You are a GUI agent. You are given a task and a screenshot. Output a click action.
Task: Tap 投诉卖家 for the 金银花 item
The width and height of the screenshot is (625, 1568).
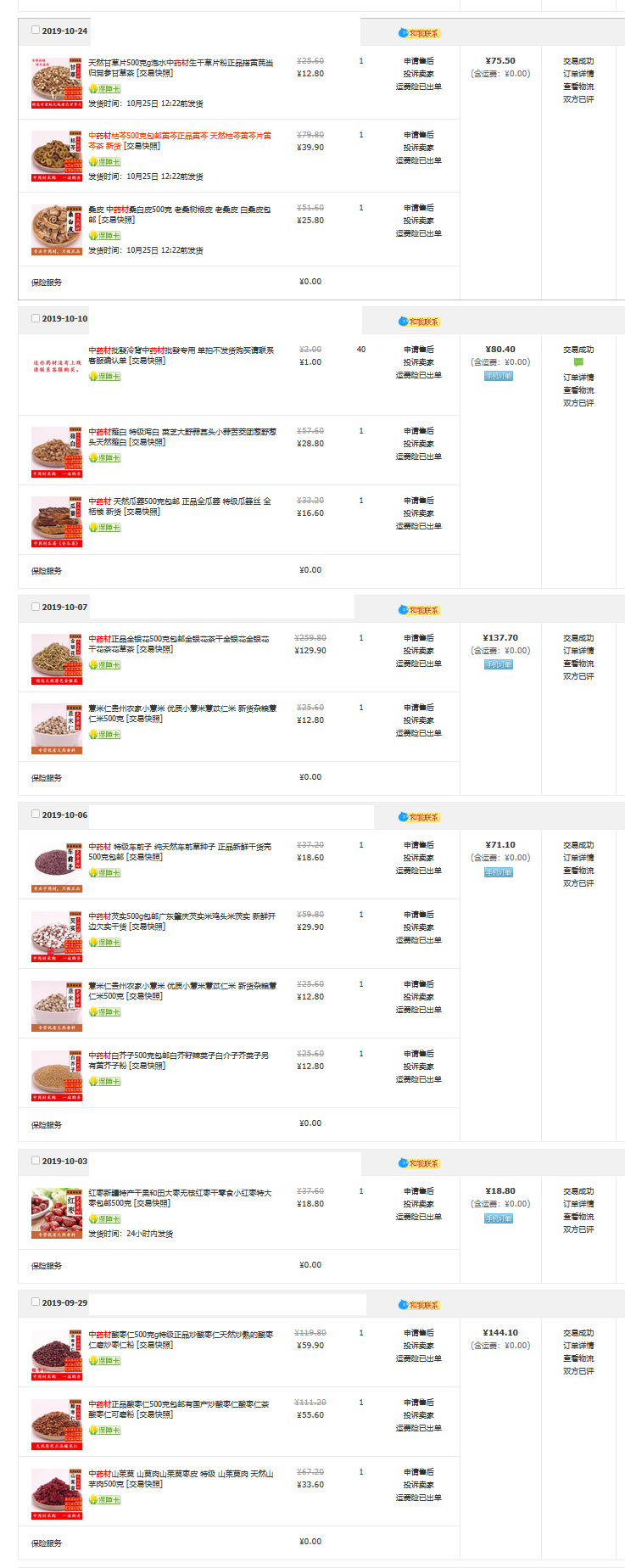pos(418,651)
